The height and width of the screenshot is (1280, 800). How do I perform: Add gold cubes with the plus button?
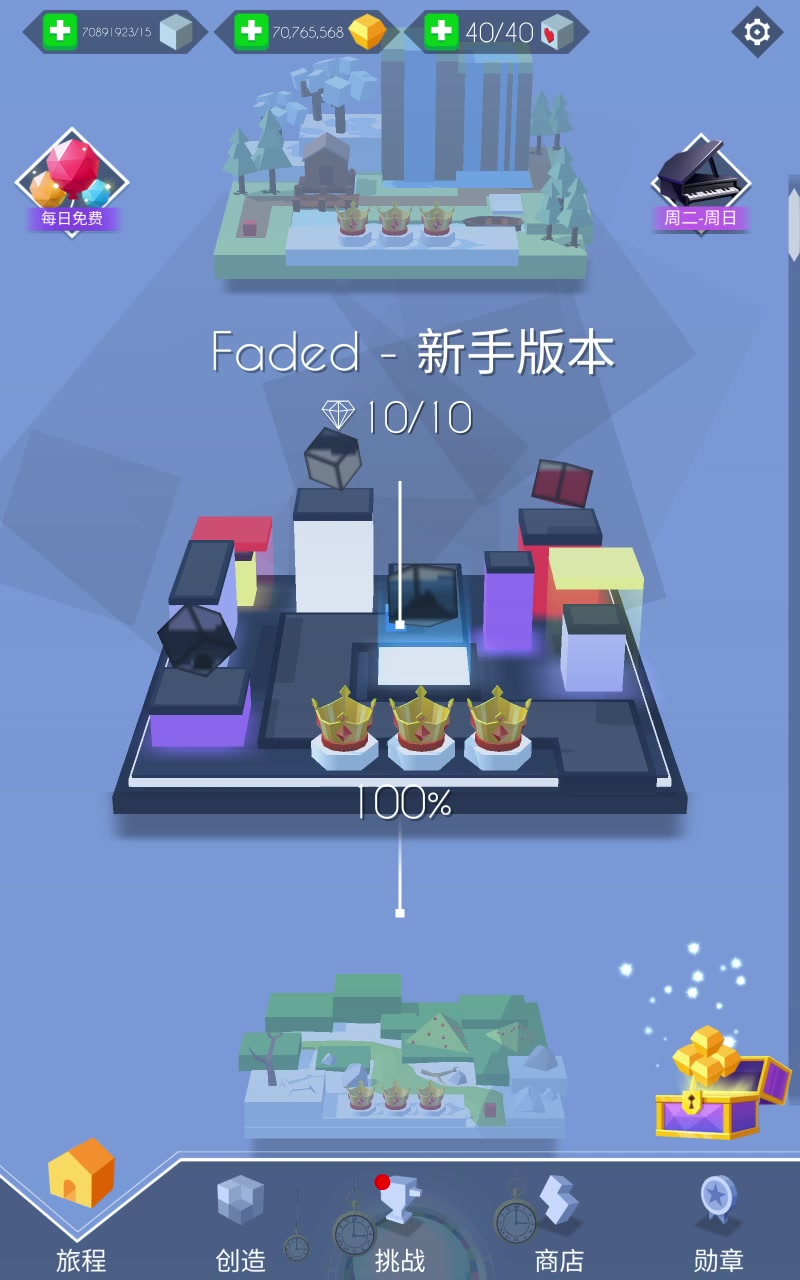tap(251, 32)
